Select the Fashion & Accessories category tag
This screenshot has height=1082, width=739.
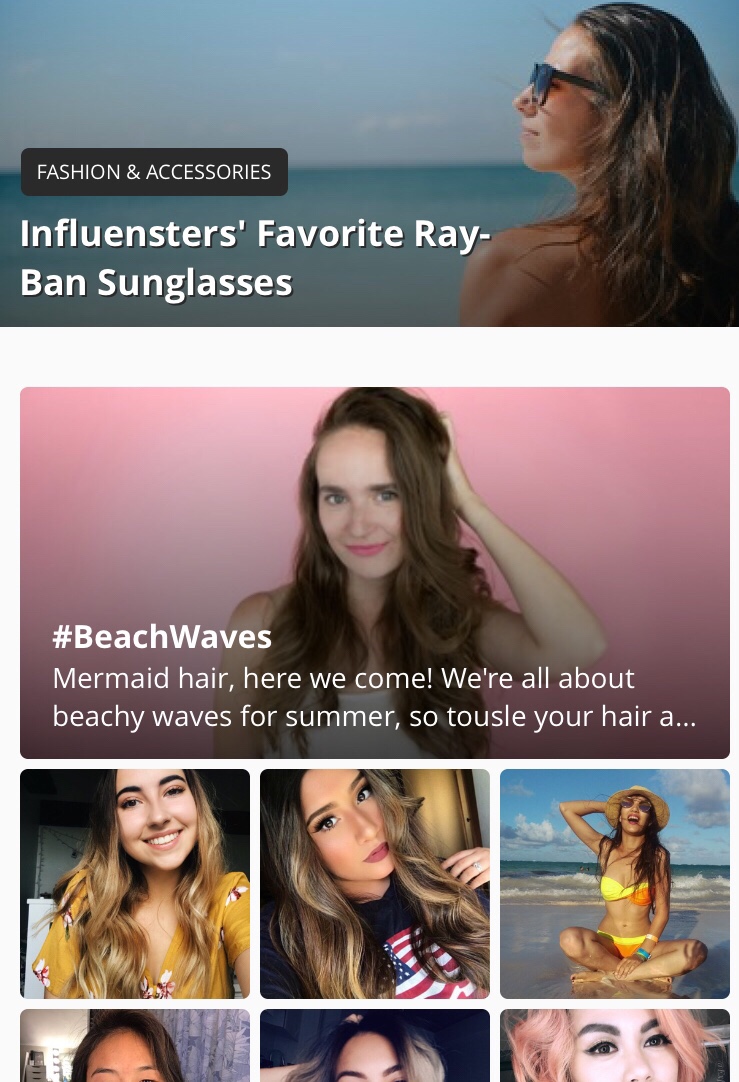click(154, 172)
